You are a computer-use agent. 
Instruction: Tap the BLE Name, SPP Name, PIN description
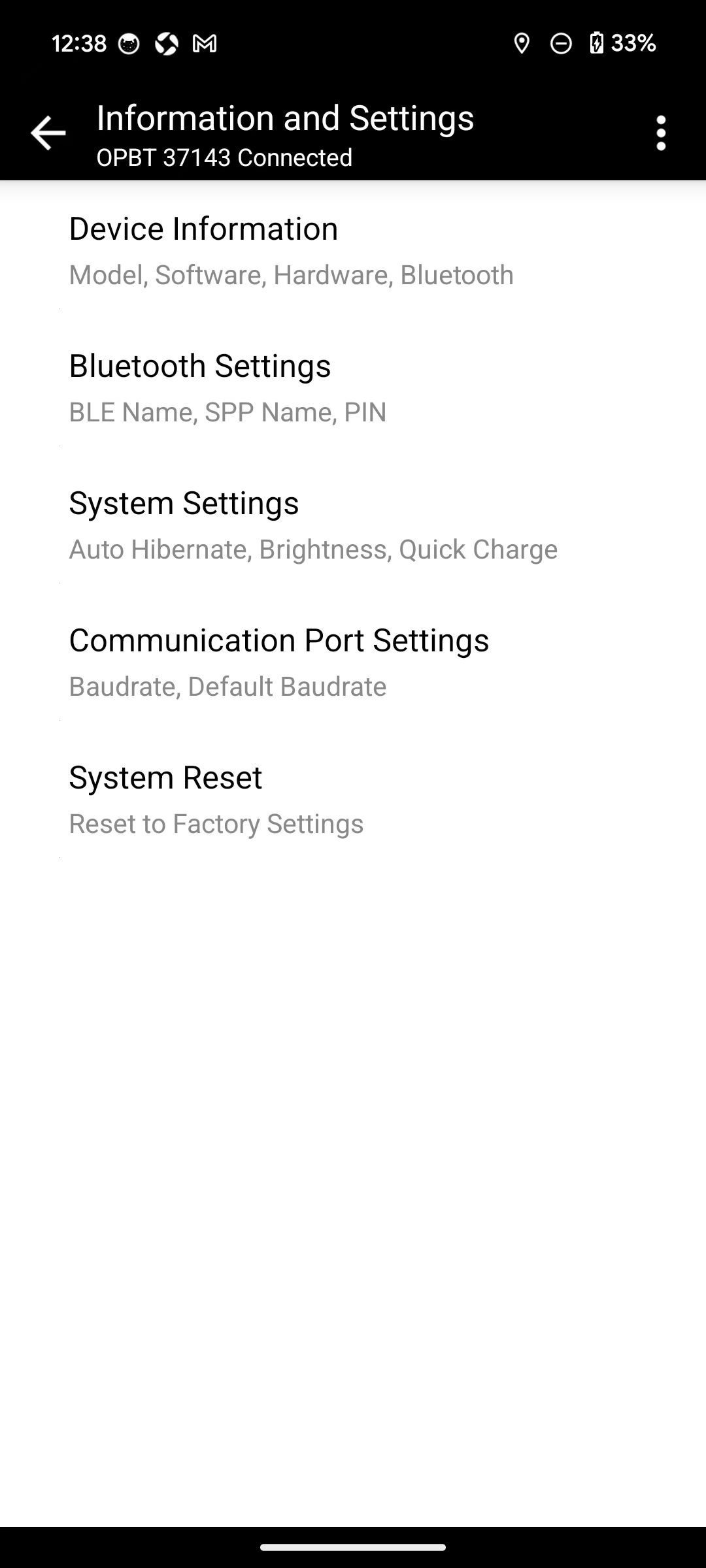click(227, 412)
